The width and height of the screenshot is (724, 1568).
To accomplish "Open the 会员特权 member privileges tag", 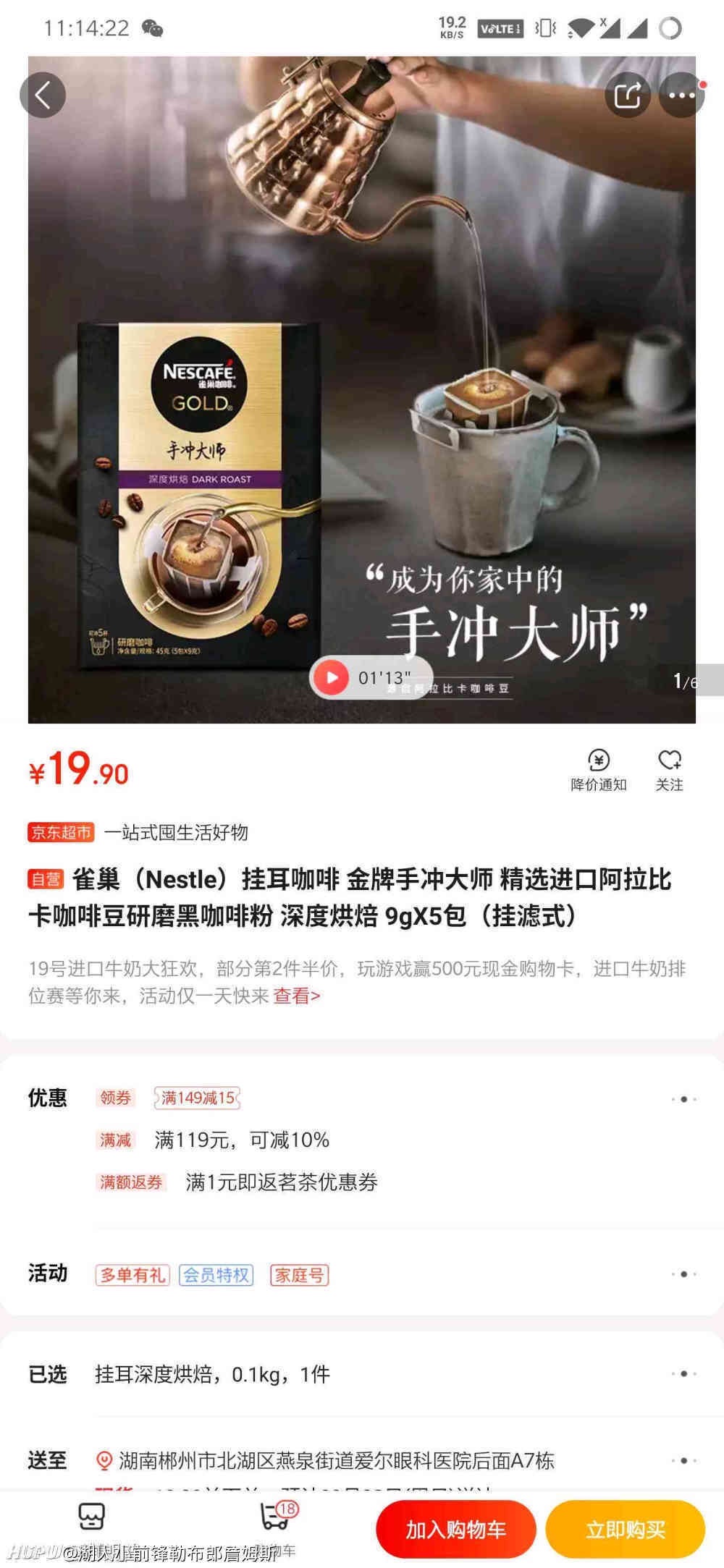I will [216, 1275].
